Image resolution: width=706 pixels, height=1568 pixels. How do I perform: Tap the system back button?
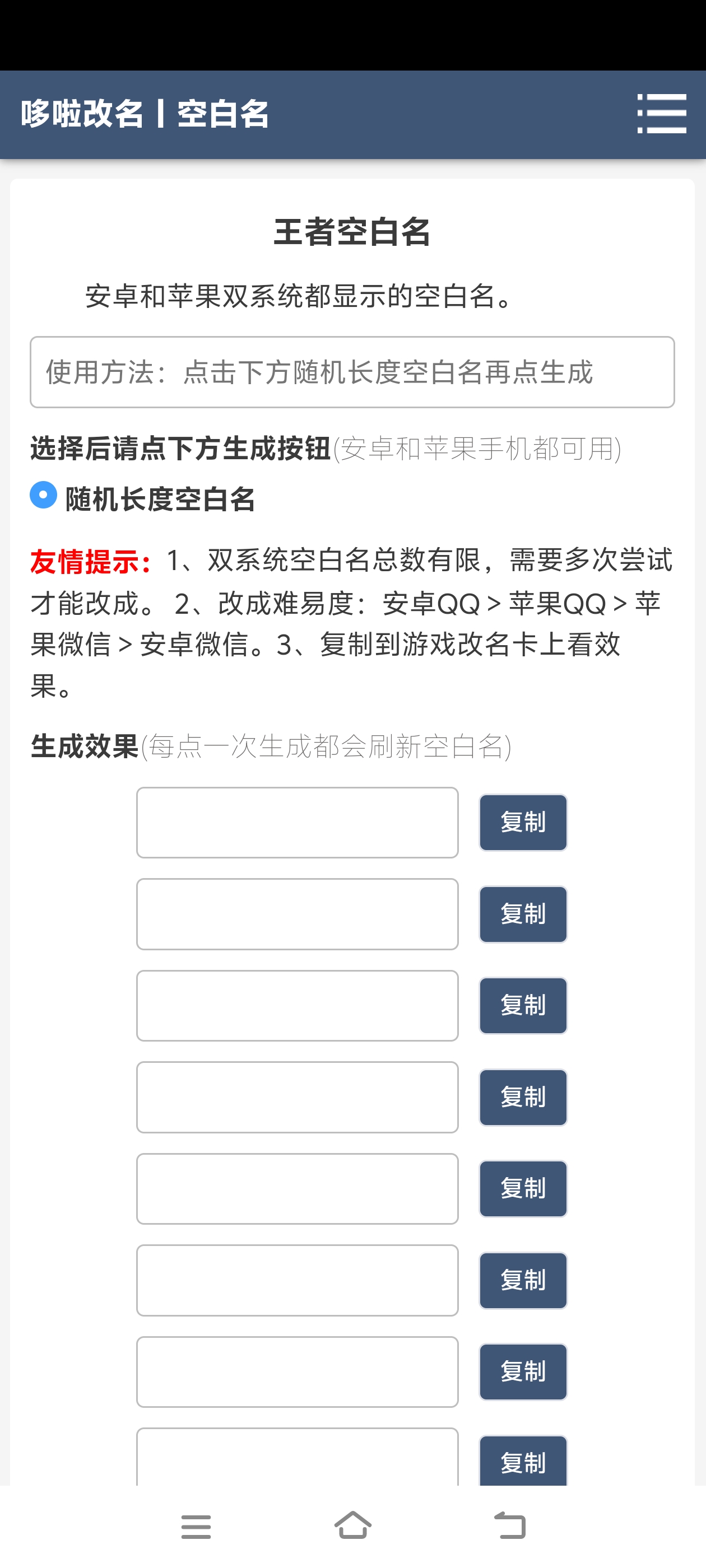pyautogui.click(x=509, y=1526)
